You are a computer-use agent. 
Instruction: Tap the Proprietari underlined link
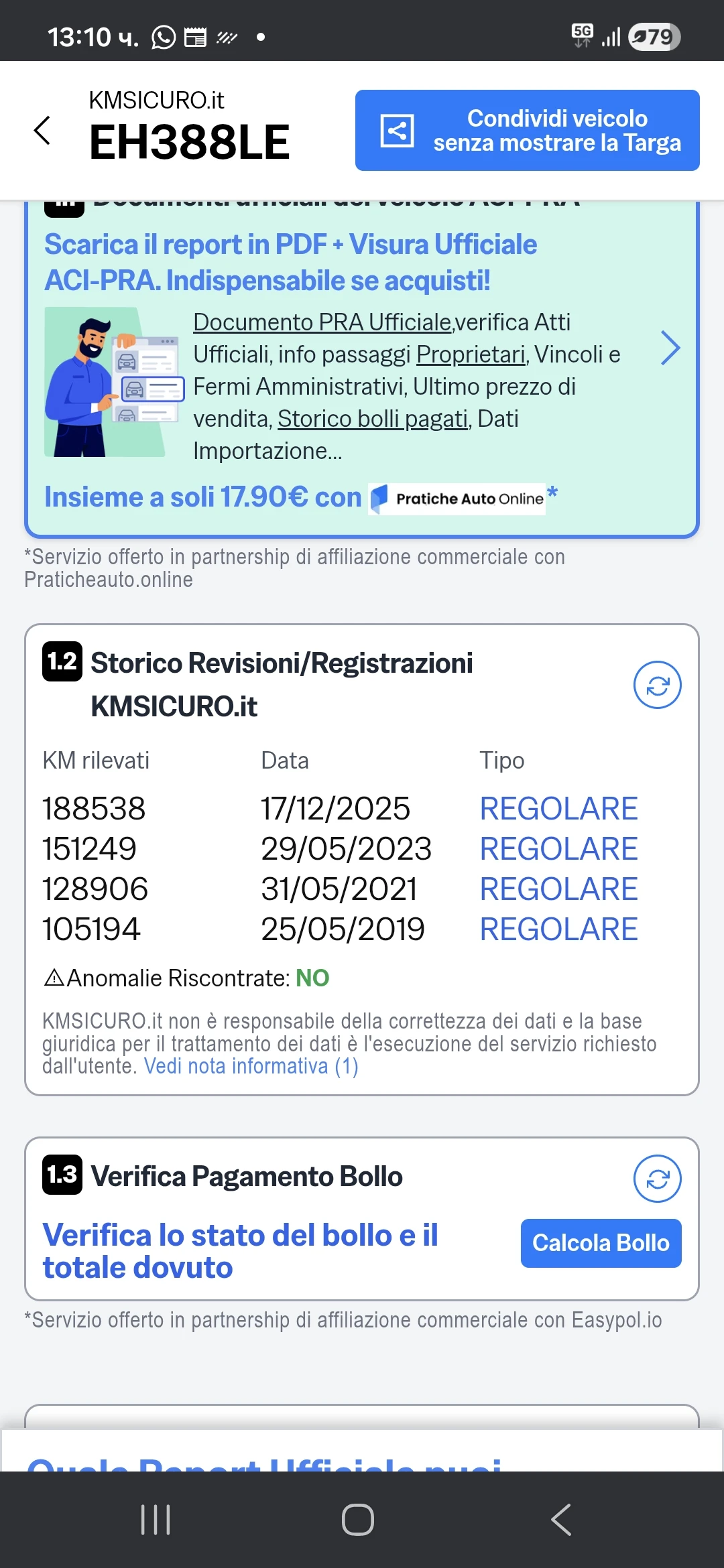coord(471,354)
